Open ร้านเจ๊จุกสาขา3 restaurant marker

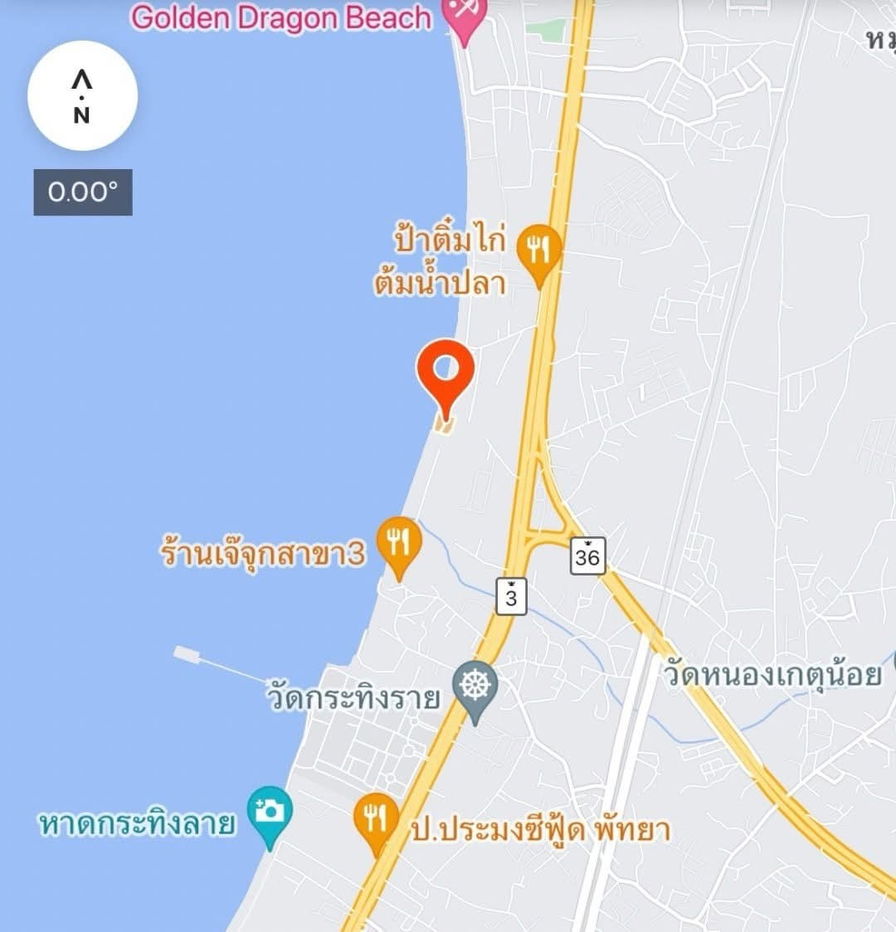pos(399,544)
